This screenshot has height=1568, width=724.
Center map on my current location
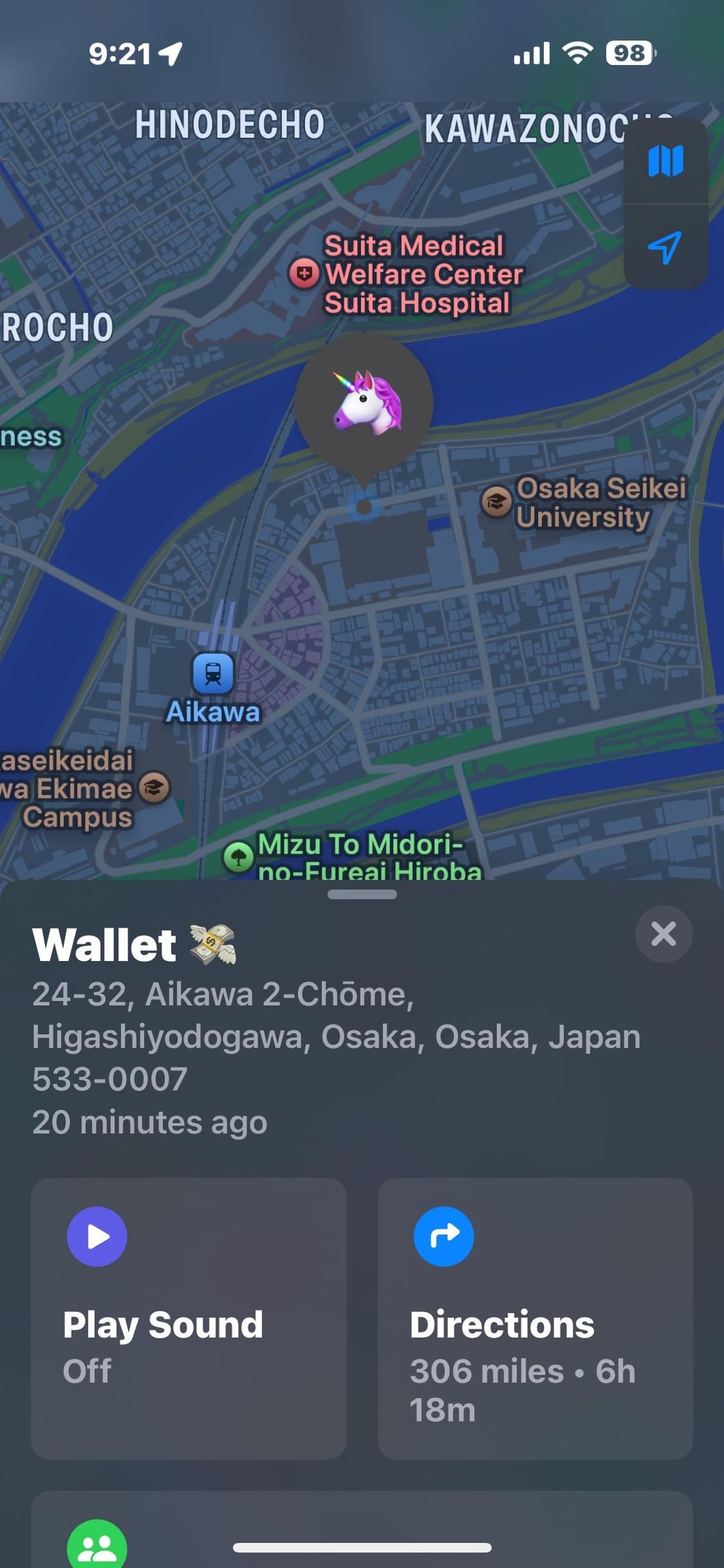coord(665,247)
